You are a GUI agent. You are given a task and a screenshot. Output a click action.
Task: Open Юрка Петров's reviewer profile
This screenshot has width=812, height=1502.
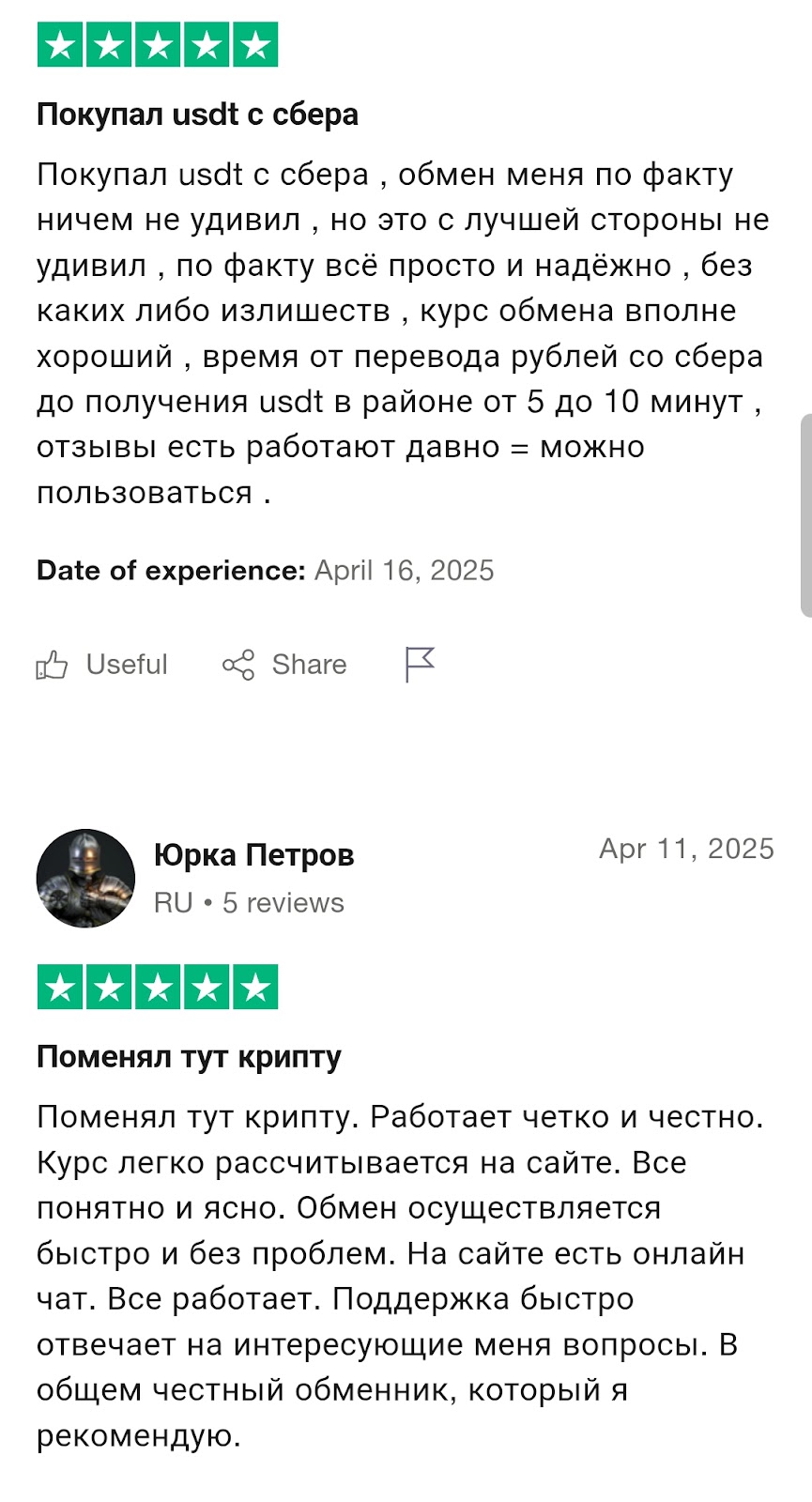tap(253, 855)
